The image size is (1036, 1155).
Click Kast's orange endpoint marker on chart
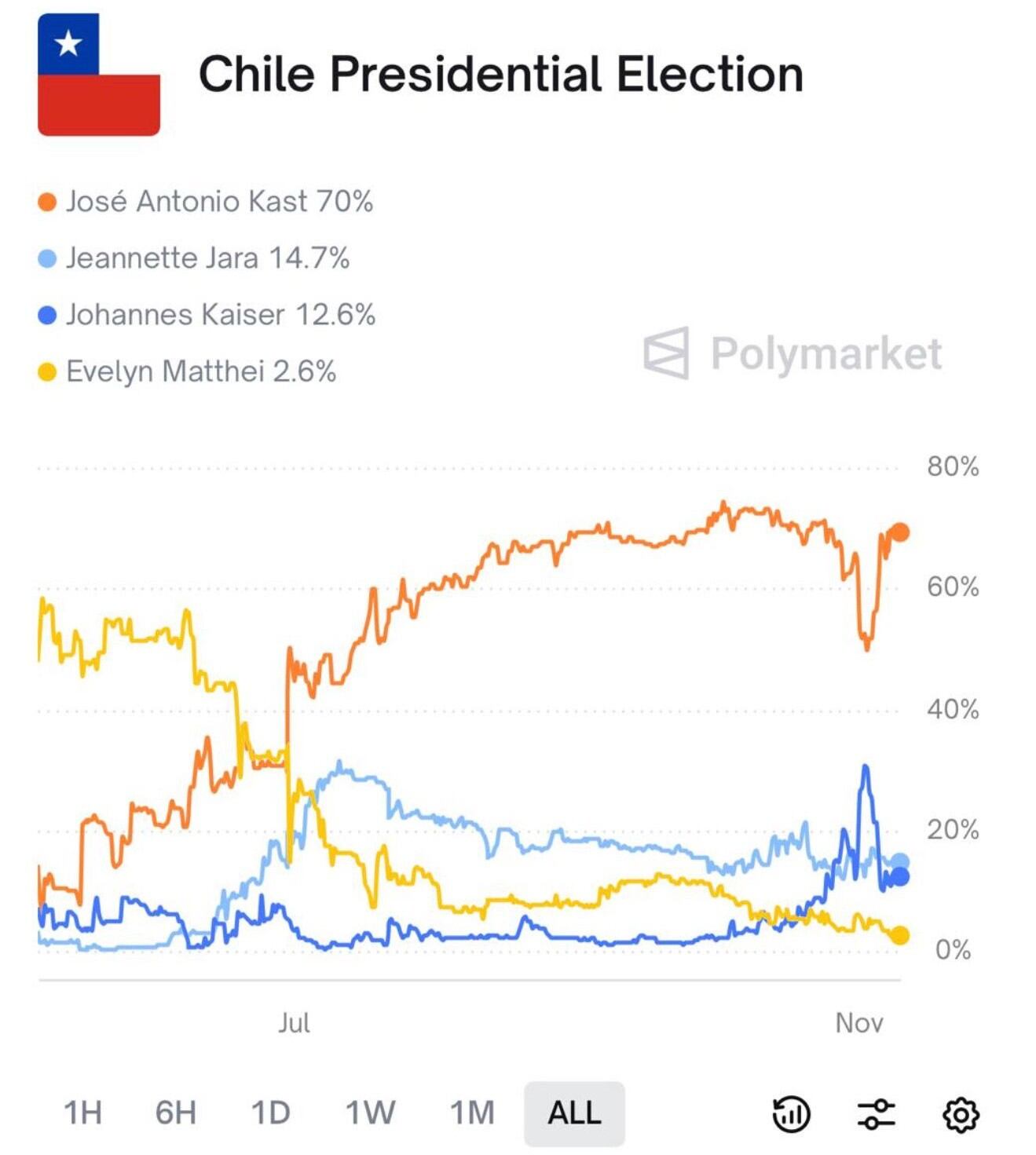(x=900, y=532)
